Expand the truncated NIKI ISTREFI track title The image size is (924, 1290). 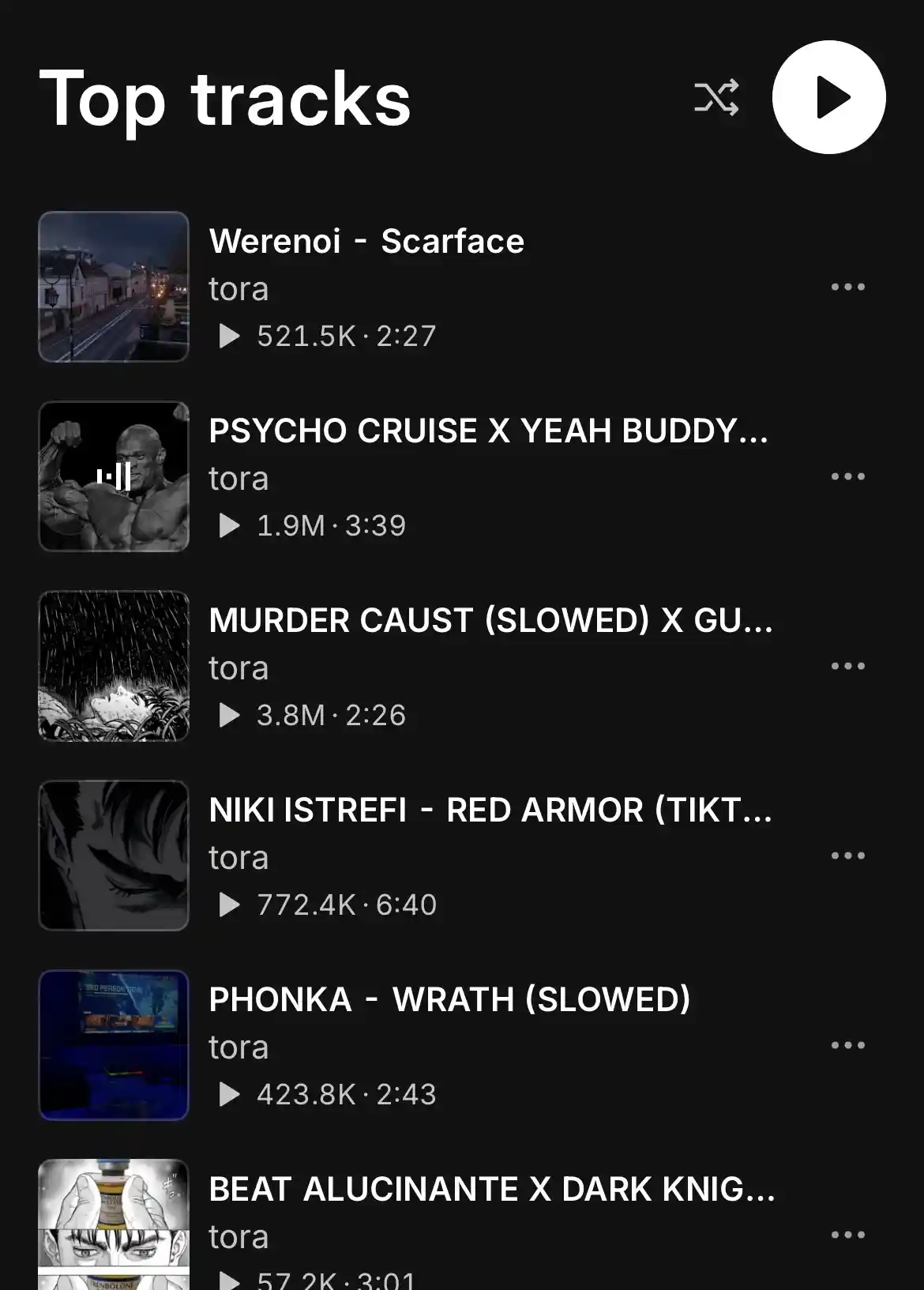click(x=490, y=811)
